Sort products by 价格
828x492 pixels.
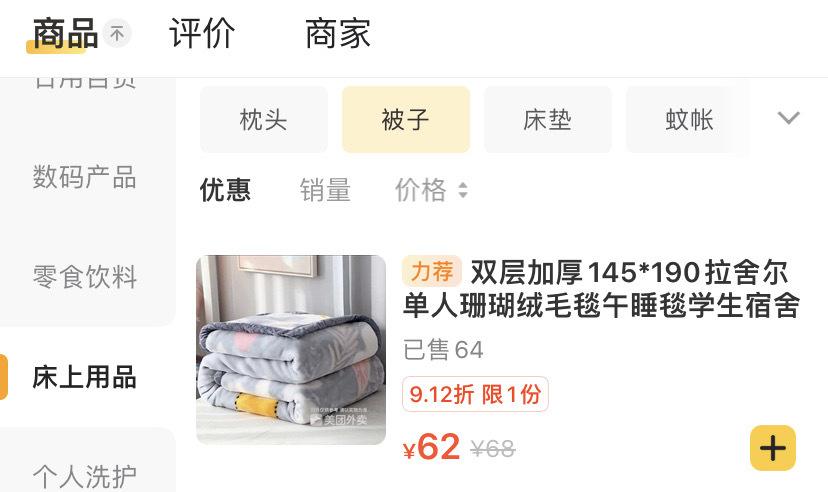pyautogui.click(x=431, y=190)
